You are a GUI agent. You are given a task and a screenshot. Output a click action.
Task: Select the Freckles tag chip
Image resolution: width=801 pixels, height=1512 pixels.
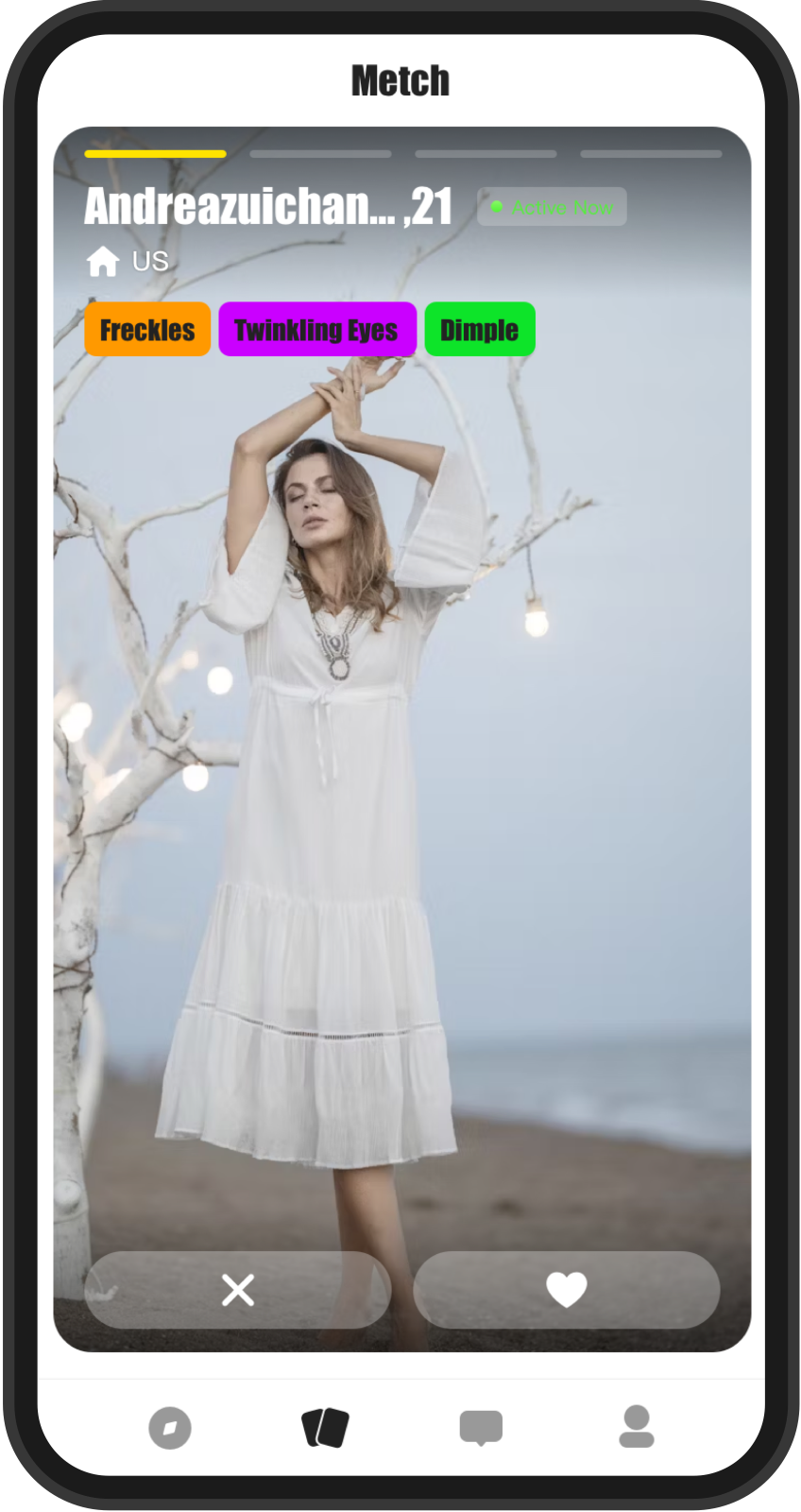(x=147, y=330)
